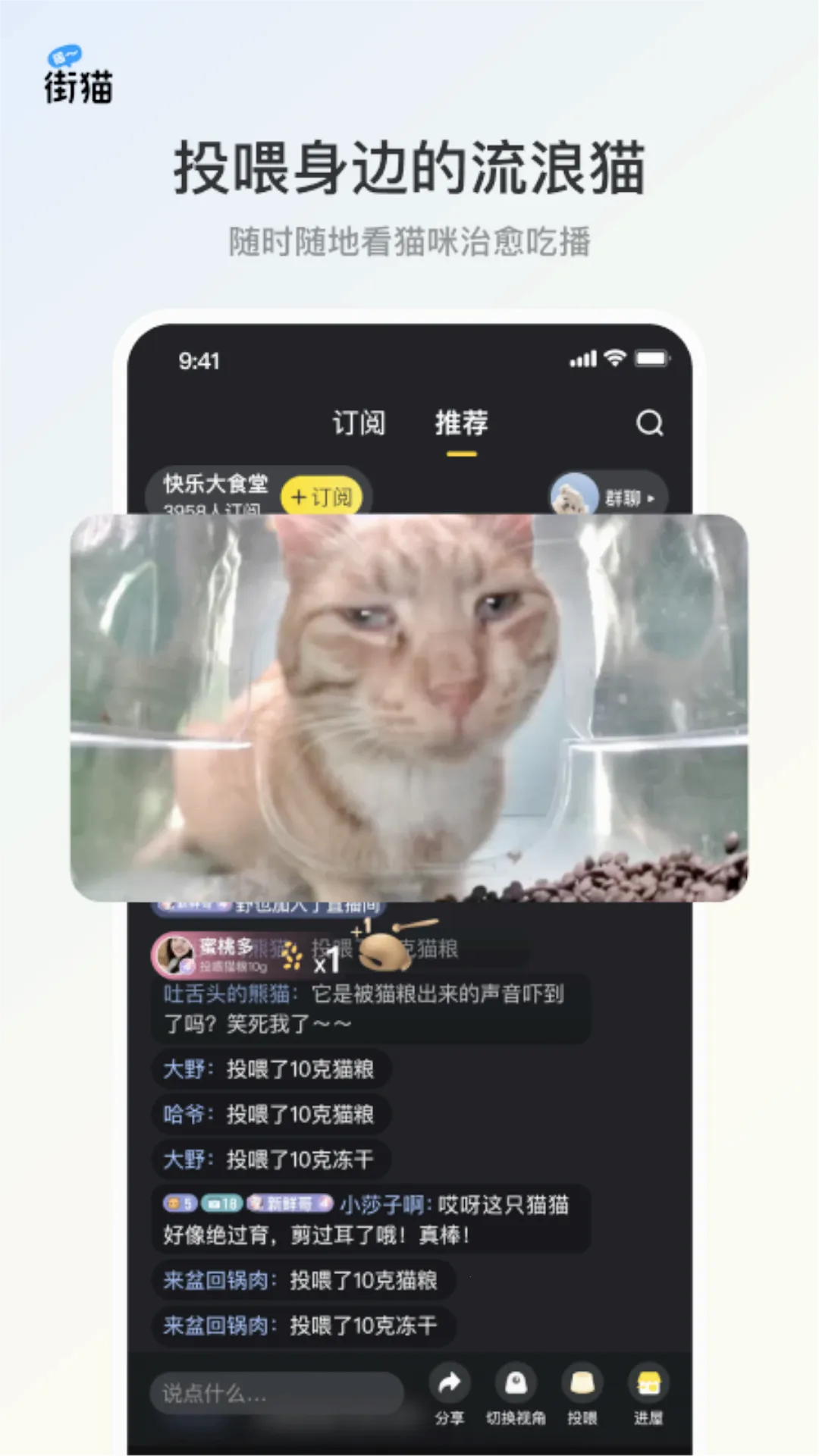Tap the yellow tab underline indicator

[460, 454]
